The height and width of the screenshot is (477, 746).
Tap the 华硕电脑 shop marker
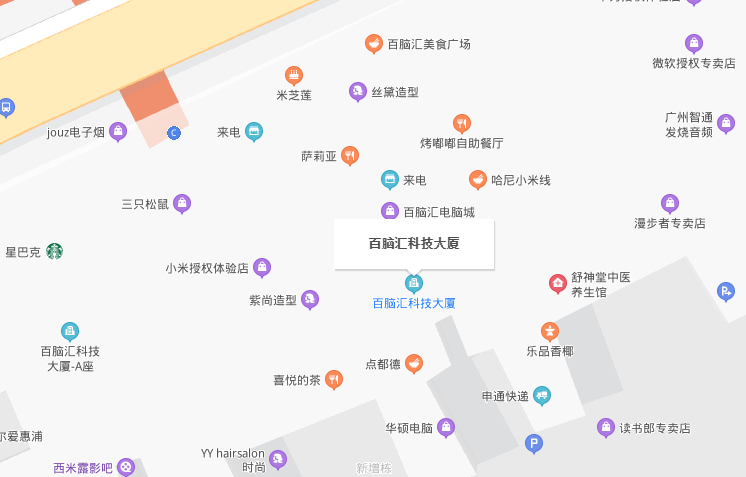point(446,428)
